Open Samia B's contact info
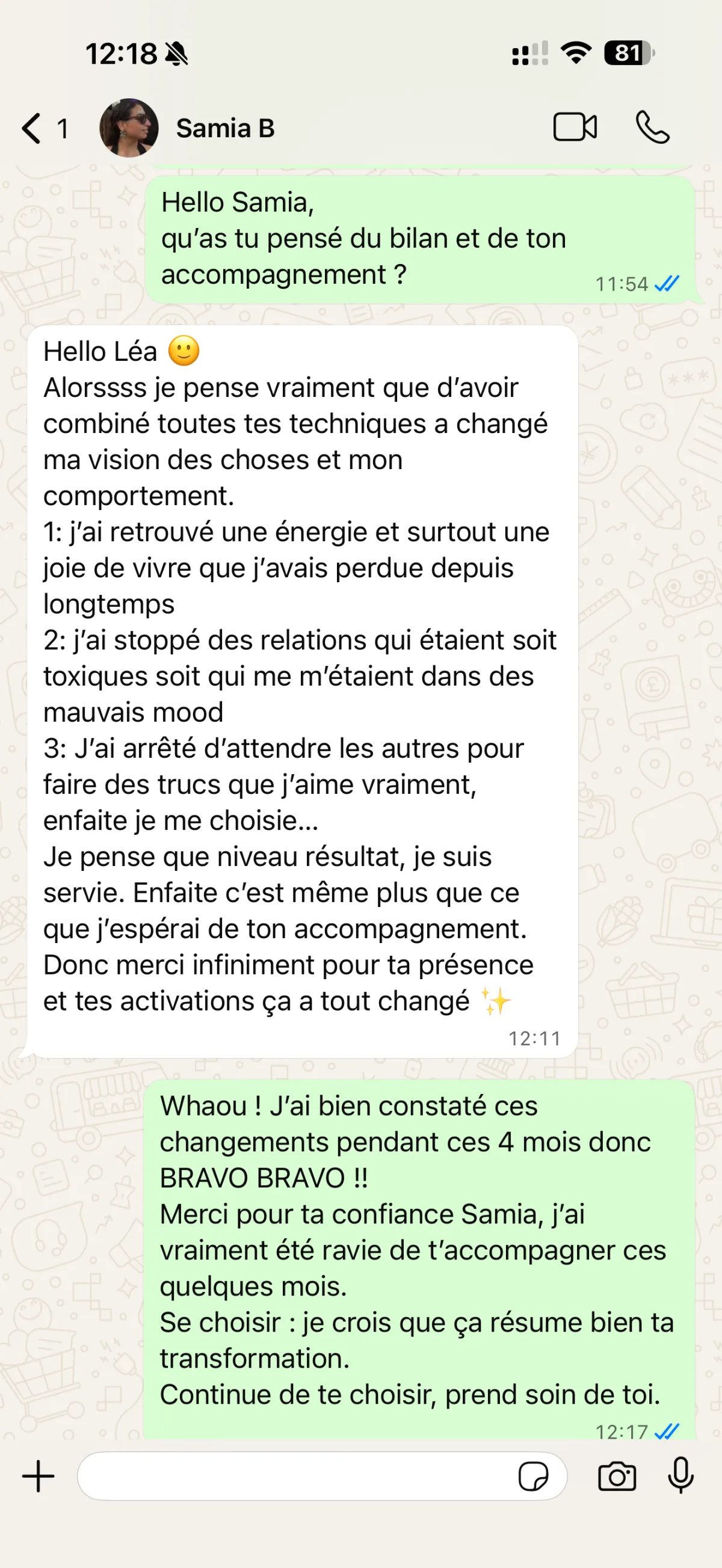The height and width of the screenshot is (1568, 722). (225, 129)
